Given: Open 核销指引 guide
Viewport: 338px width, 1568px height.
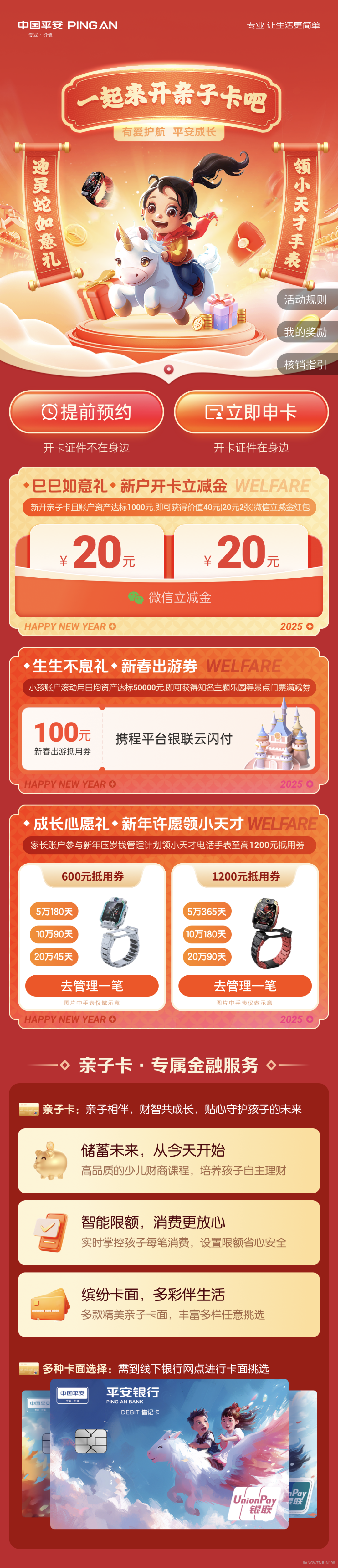Looking at the screenshot, I should 306,364.
